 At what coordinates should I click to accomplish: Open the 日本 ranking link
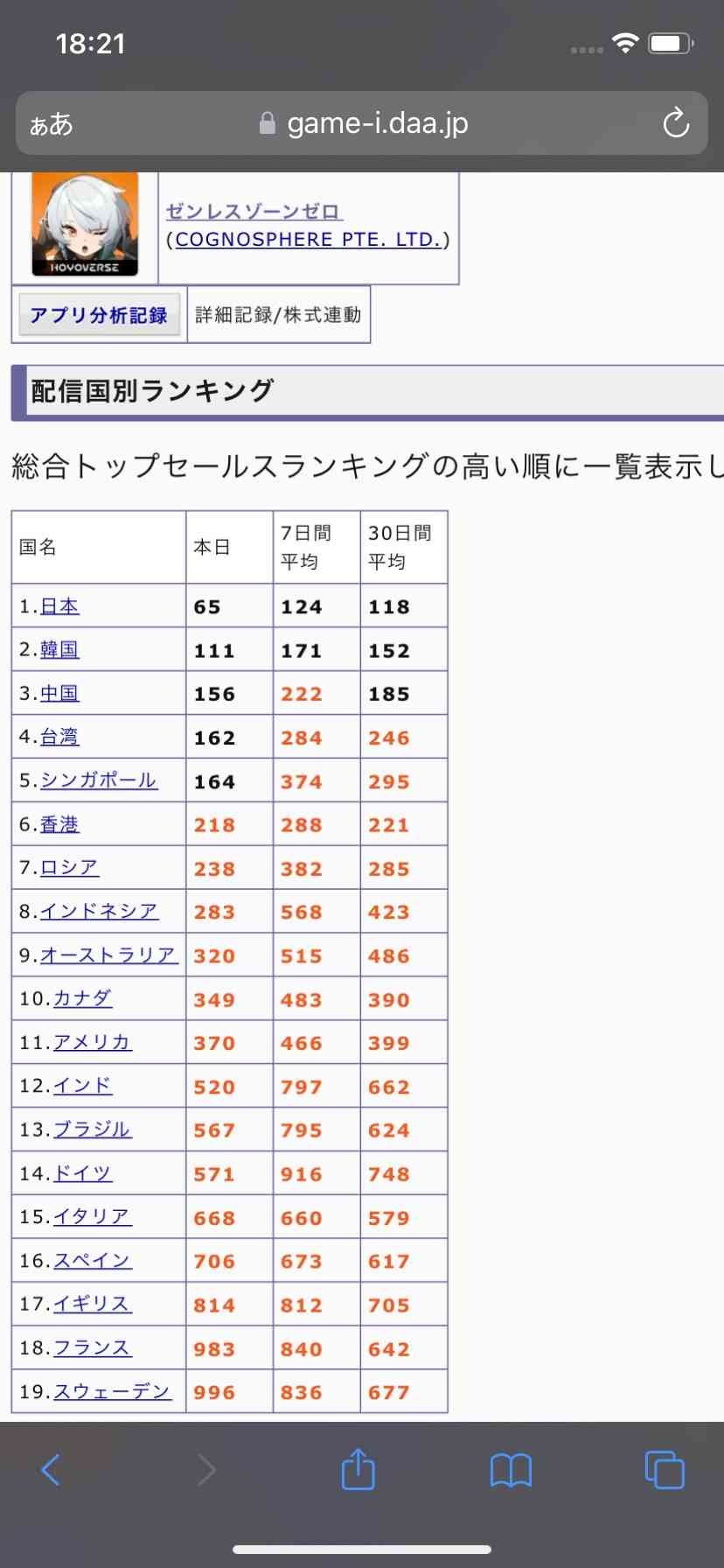coord(59,606)
